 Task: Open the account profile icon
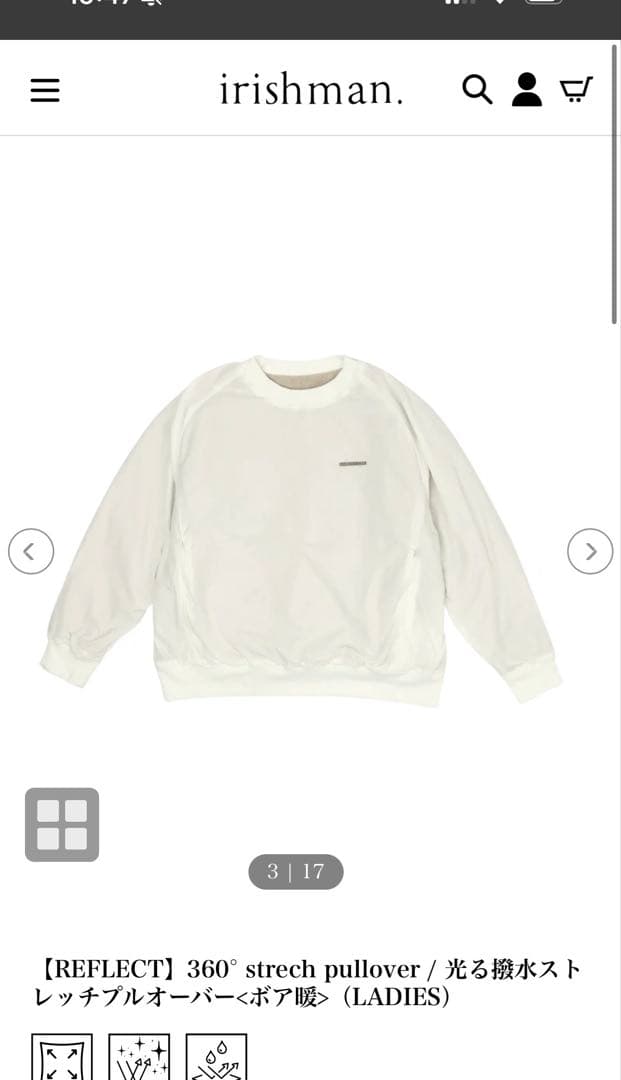point(526,90)
